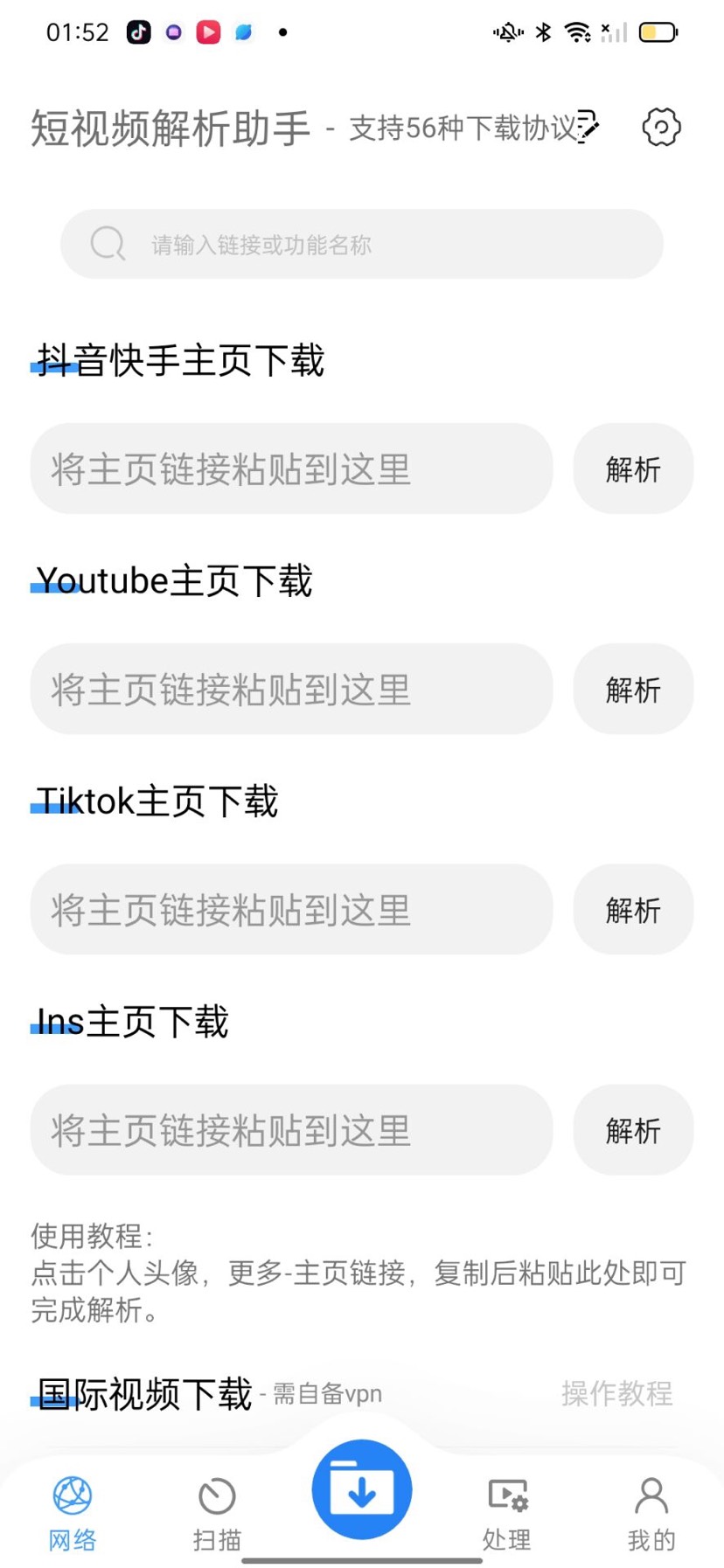Image resolution: width=724 pixels, height=1568 pixels.
Task: Go to the 处理 tab
Action: [506, 1512]
